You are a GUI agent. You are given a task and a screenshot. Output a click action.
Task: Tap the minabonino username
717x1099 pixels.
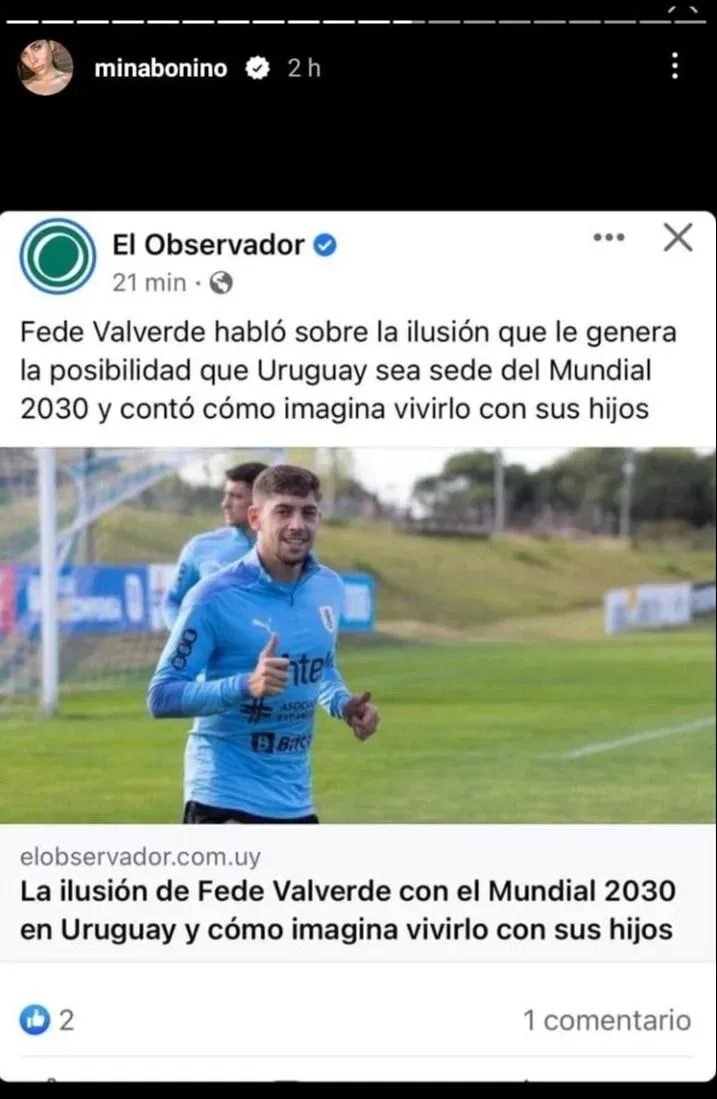coord(160,69)
